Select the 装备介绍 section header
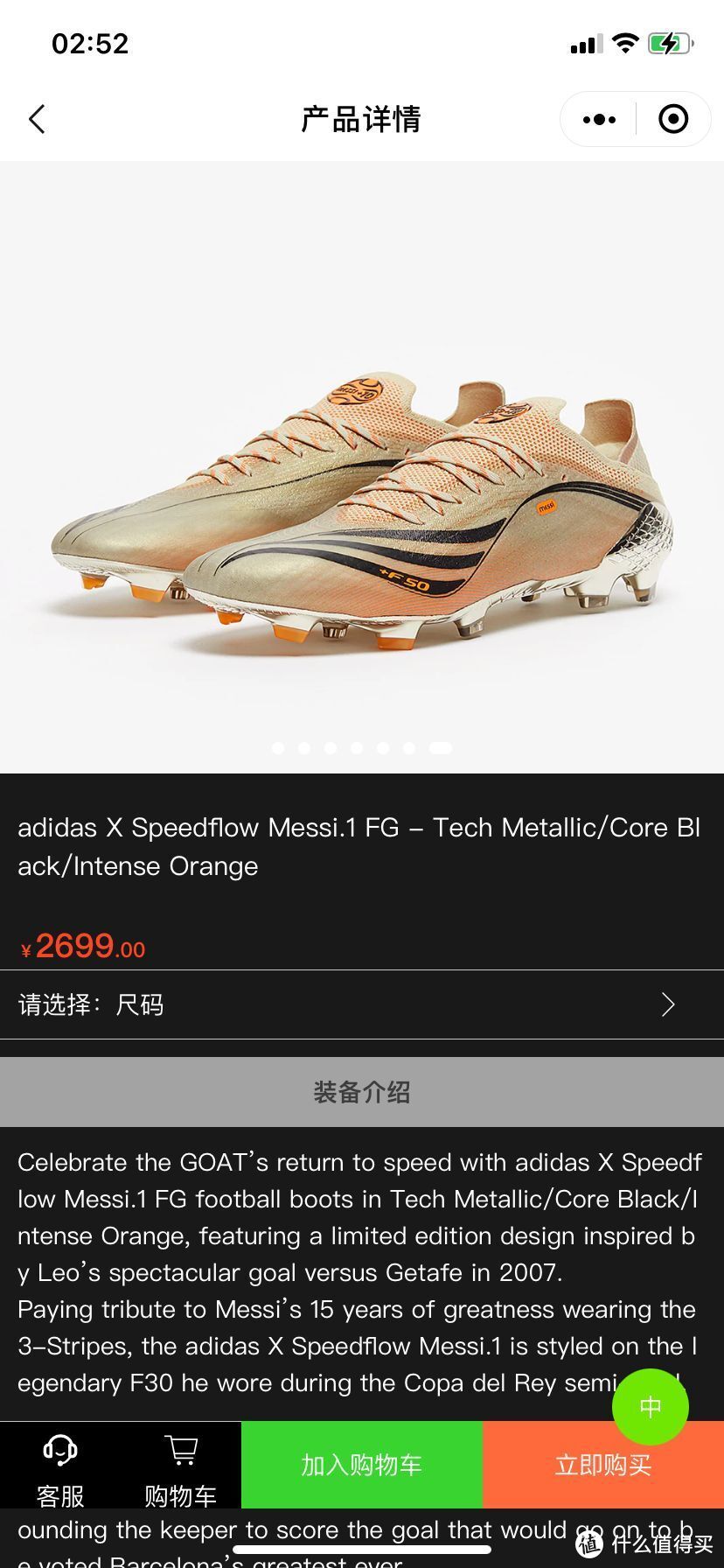Image resolution: width=724 pixels, height=1568 pixels. (x=362, y=1091)
